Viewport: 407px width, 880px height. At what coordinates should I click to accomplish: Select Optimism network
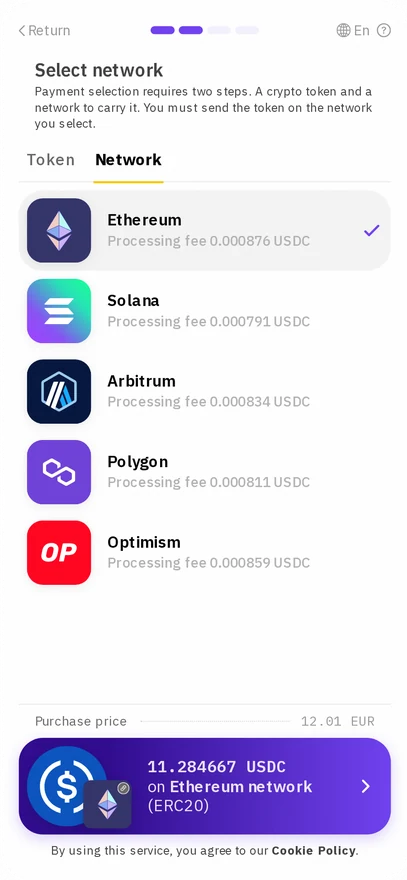click(205, 552)
